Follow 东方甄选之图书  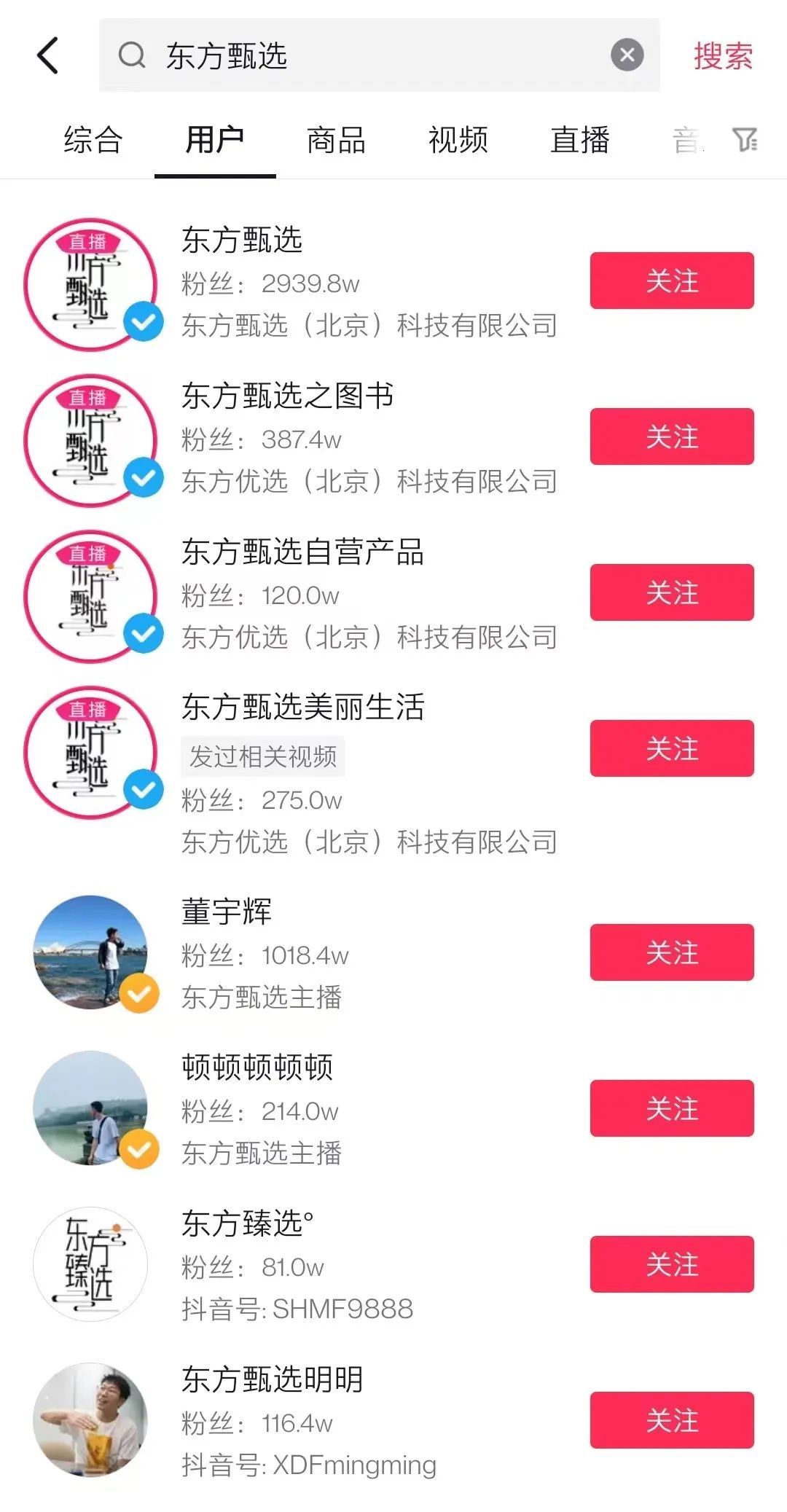[x=671, y=436]
